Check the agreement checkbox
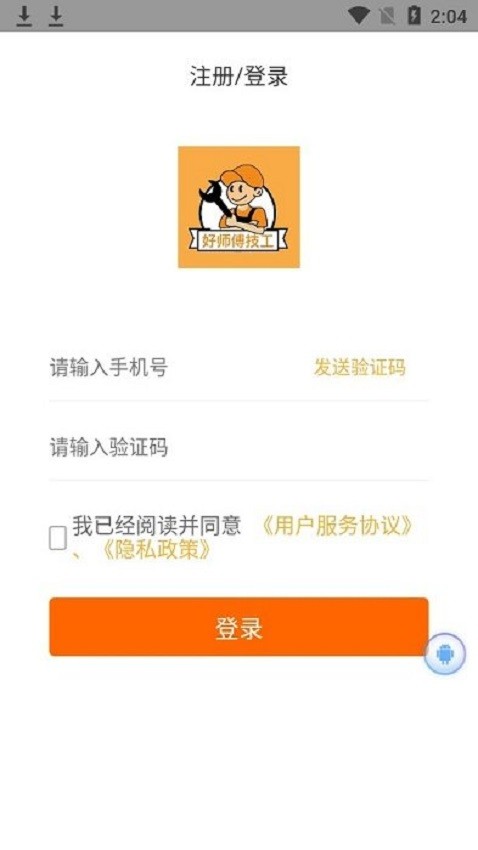 point(58,538)
